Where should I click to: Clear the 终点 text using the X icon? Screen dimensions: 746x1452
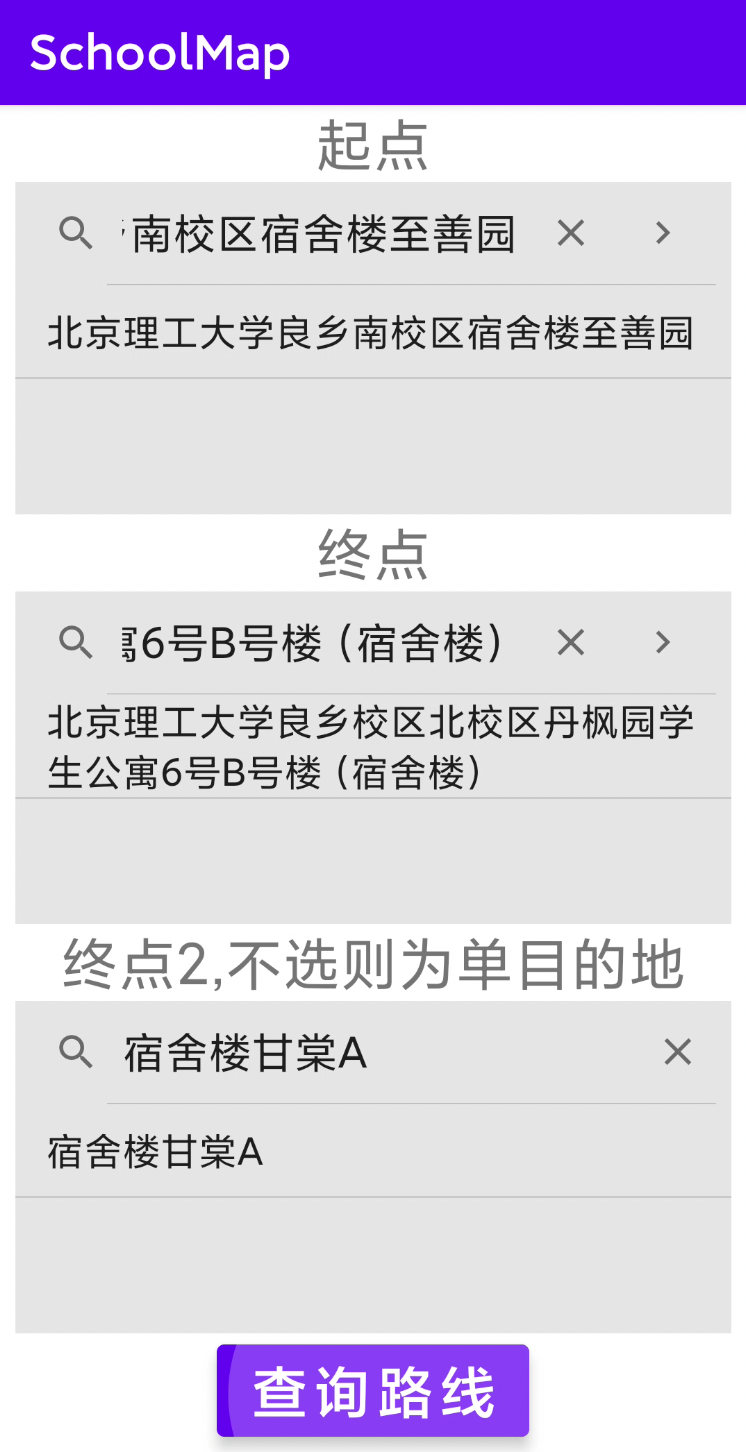point(570,642)
